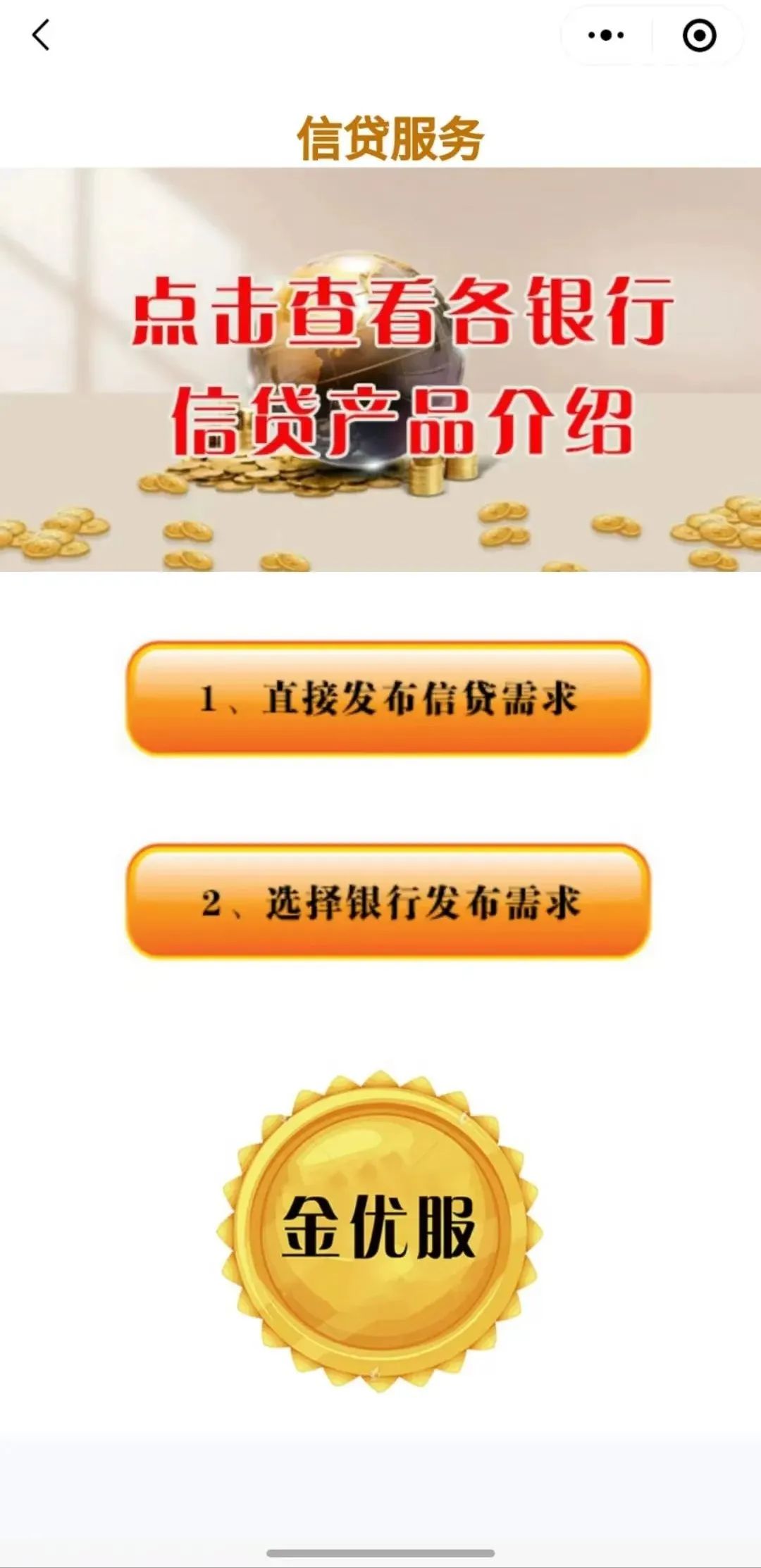The width and height of the screenshot is (761, 1568).
Task: Select 选择银行发布需求 button
Action: pyautogui.click(x=388, y=902)
